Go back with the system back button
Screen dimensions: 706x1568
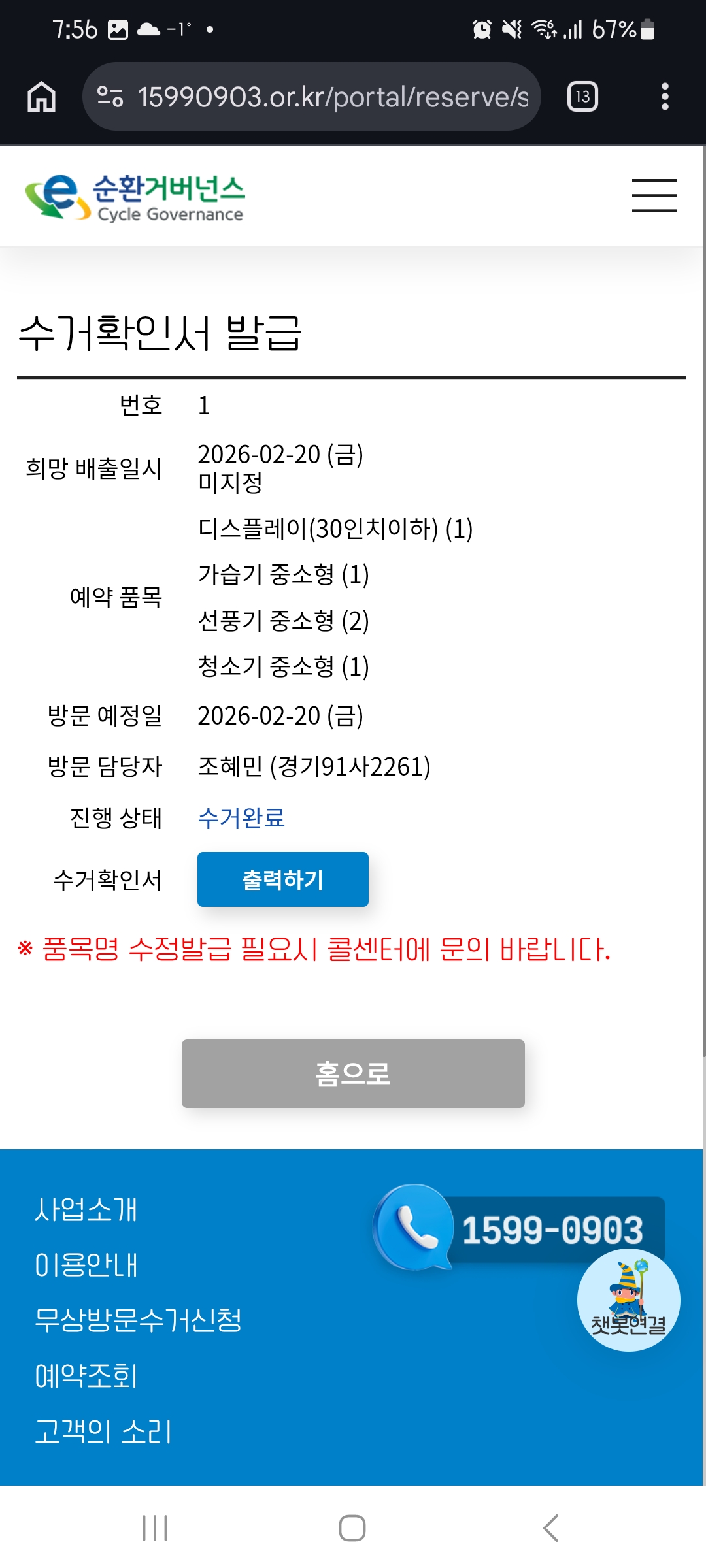pyautogui.click(x=550, y=1528)
